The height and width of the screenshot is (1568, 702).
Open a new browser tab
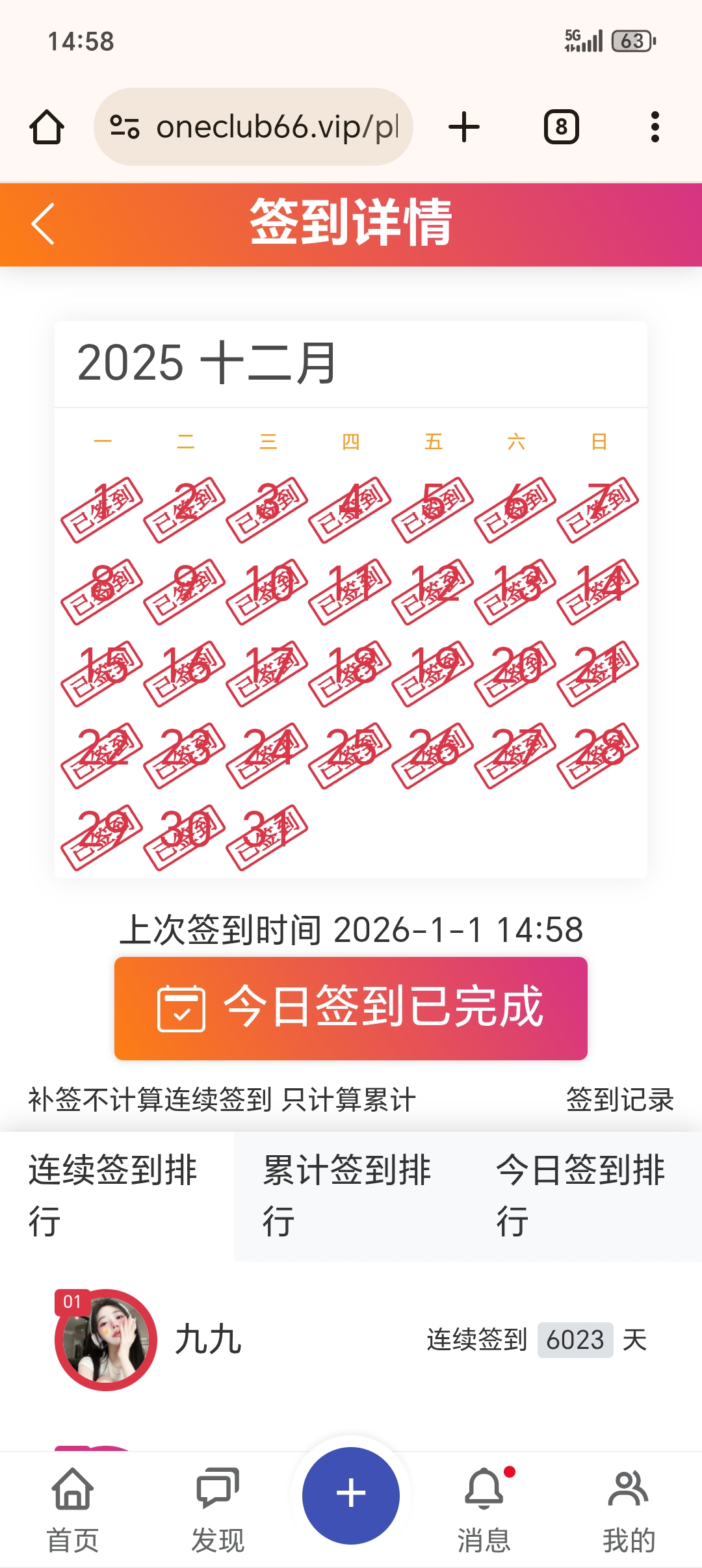(x=464, y=127)
